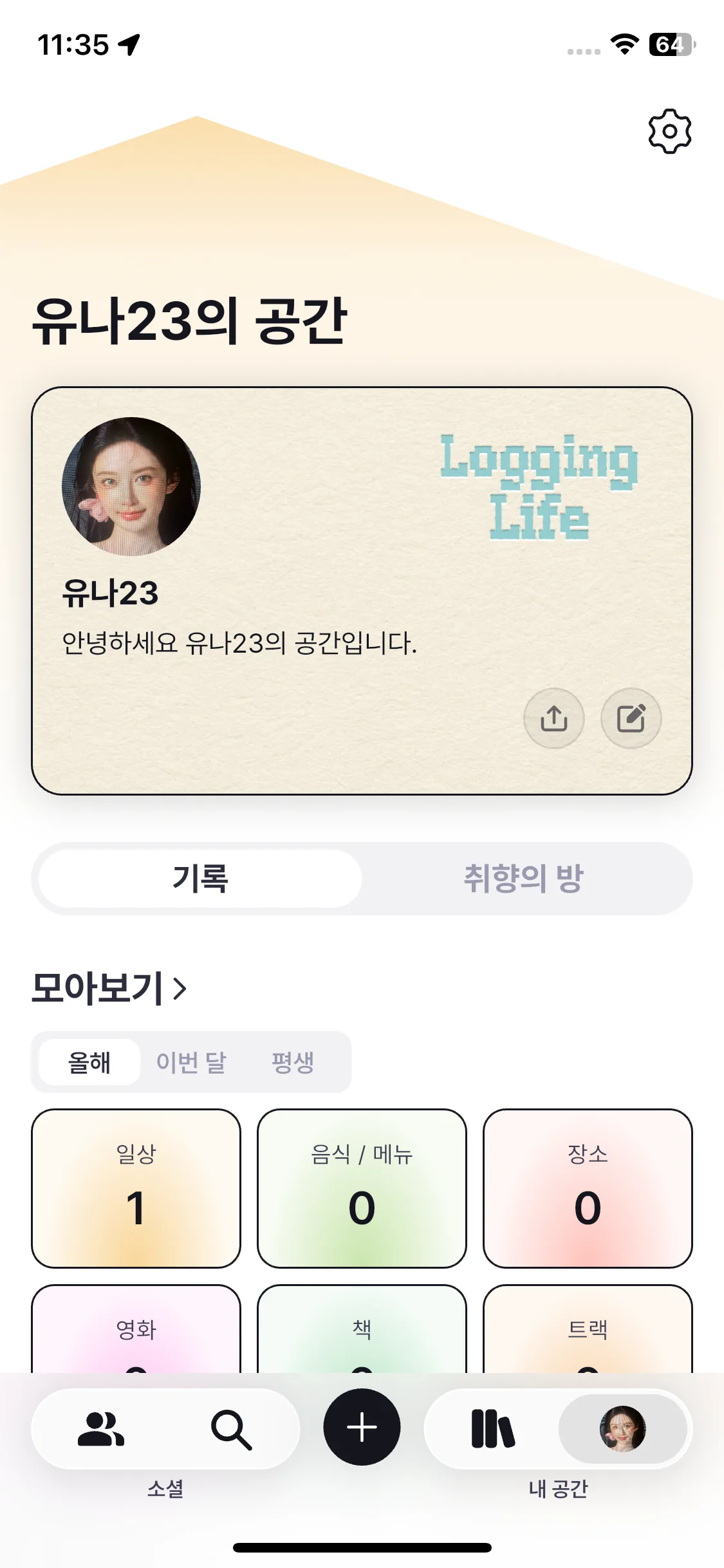Edit the profile card with the pencil icon
Screen dimensions: 724x1568
pyautogui.click(x=631, y=718)
